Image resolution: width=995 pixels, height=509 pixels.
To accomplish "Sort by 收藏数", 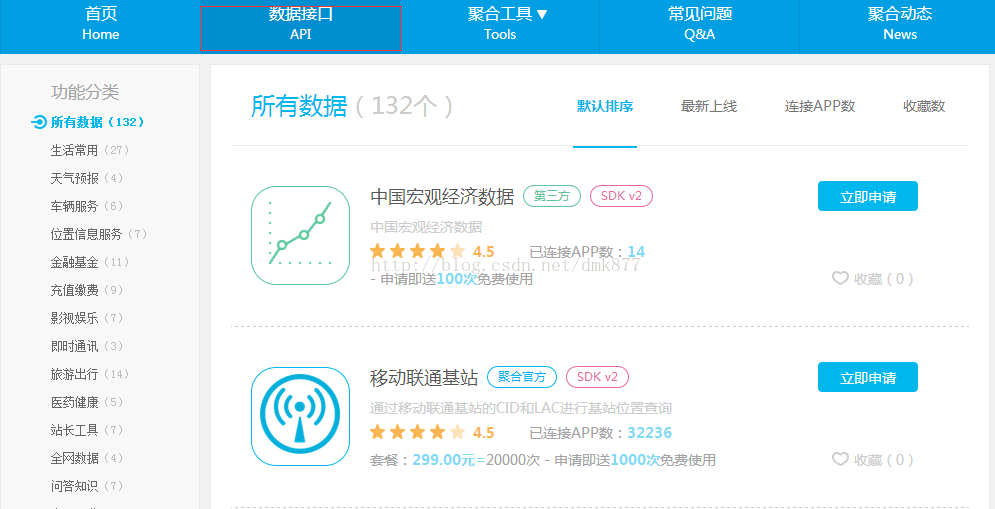I will click(923, 106).
